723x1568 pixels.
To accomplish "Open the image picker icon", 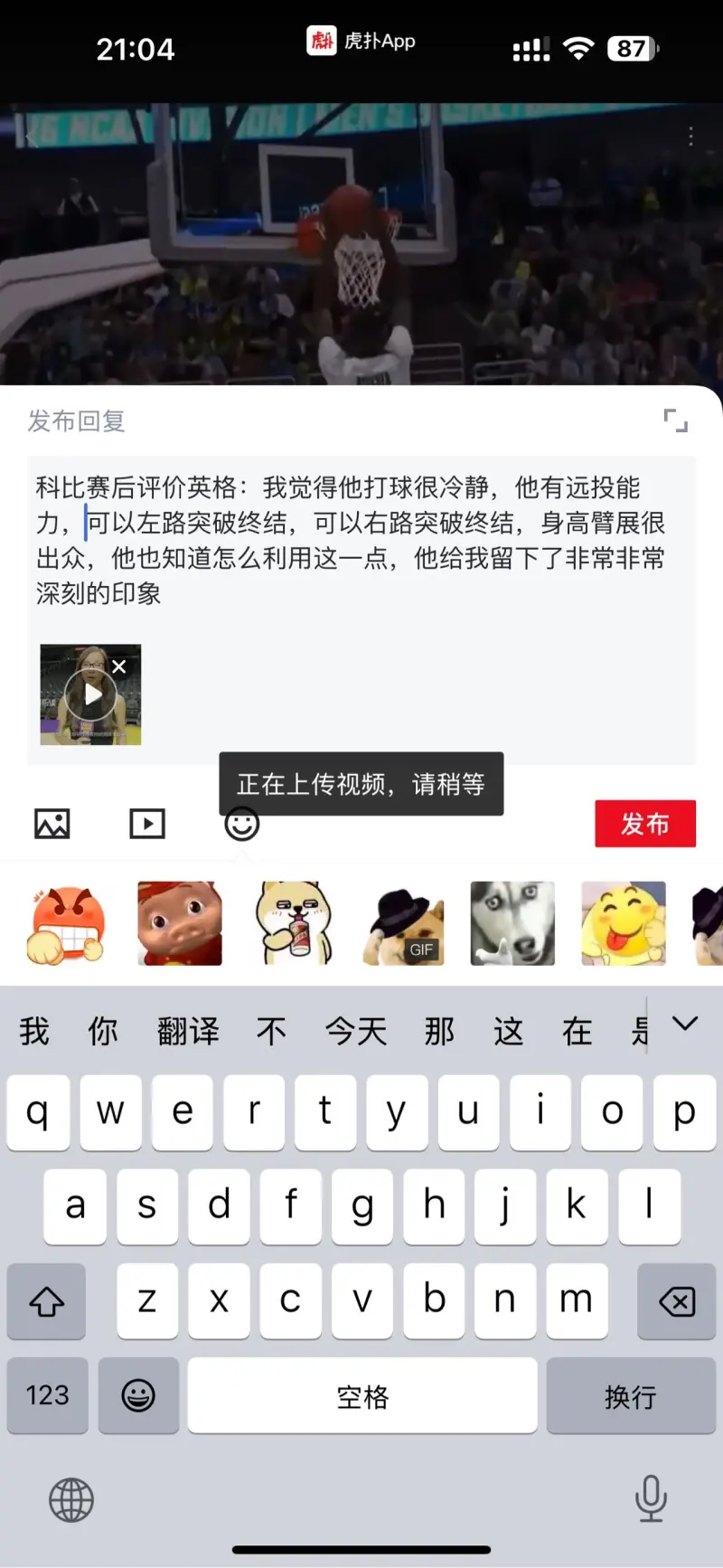I will (52, 824).
